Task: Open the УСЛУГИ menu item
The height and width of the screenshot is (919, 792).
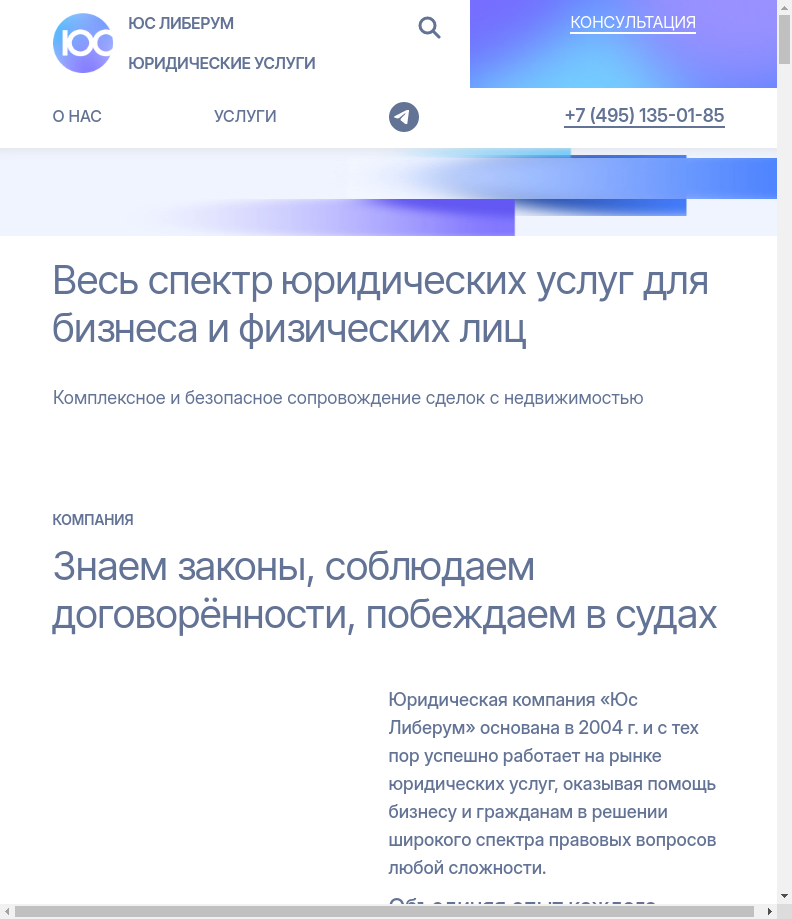Action: [245, 116]
